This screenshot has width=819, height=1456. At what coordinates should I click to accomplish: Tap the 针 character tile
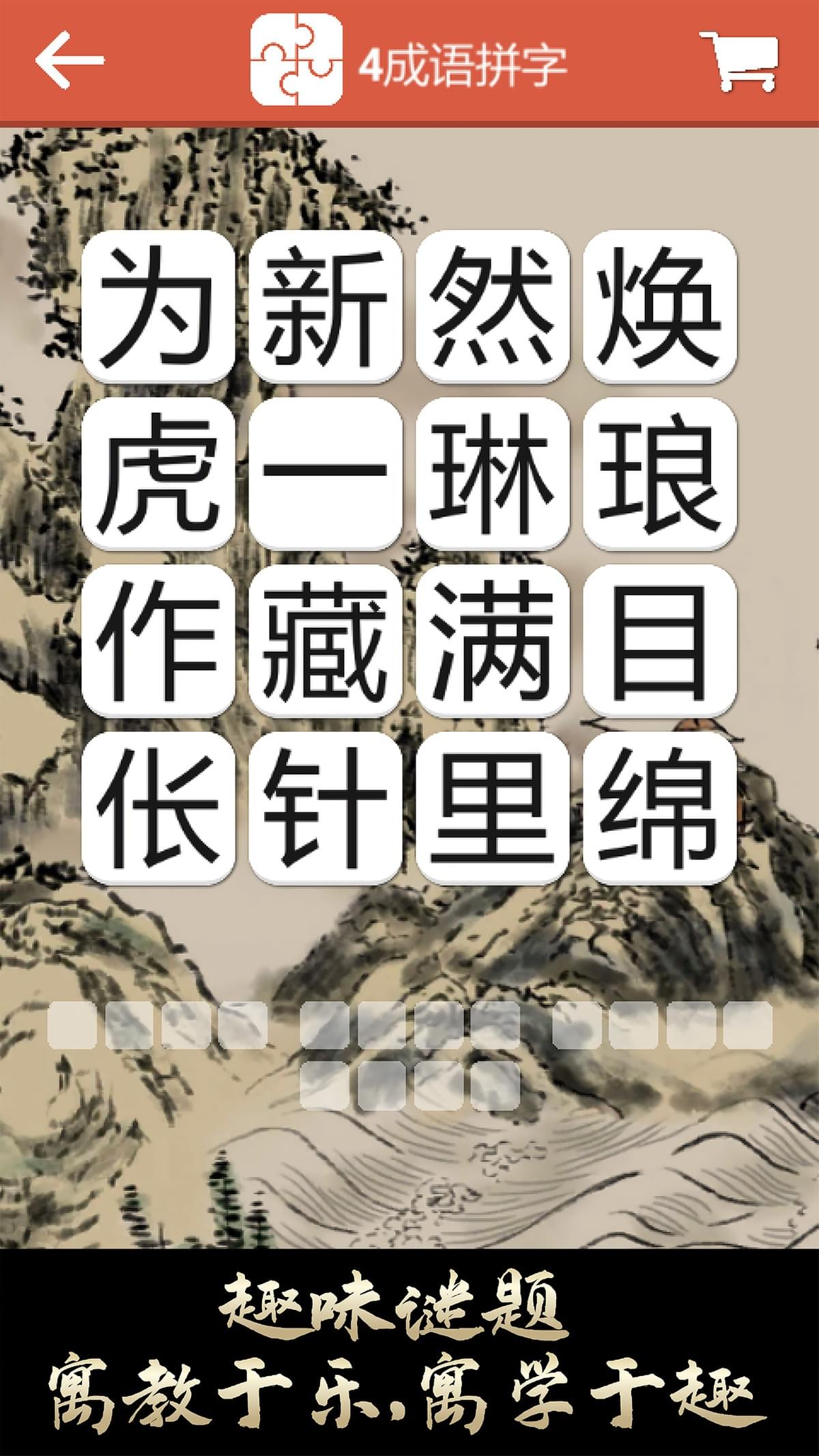[x=326, y=808]
